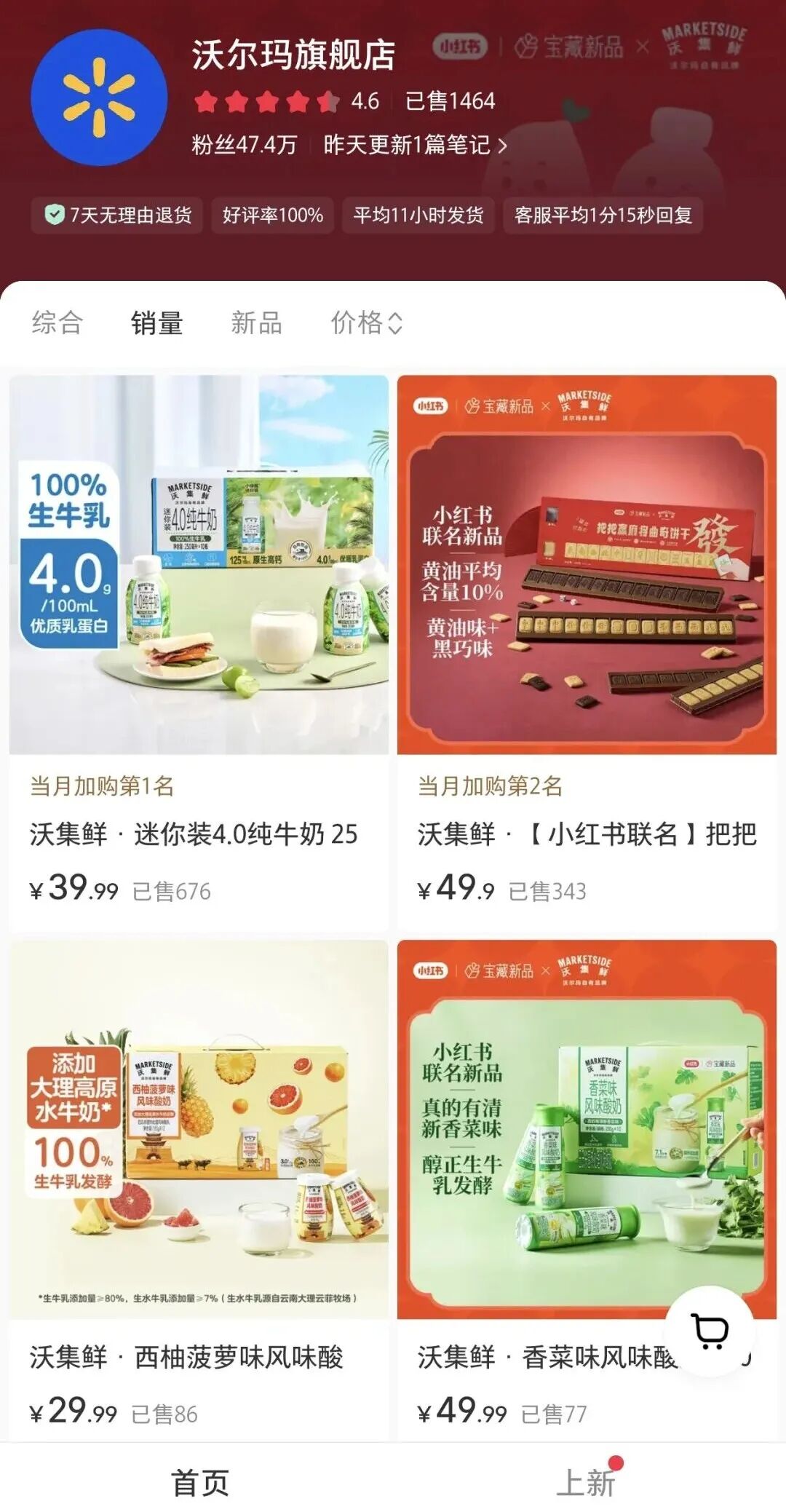
Task: Go to the 首页 tab
Action: coord(200,1482)
